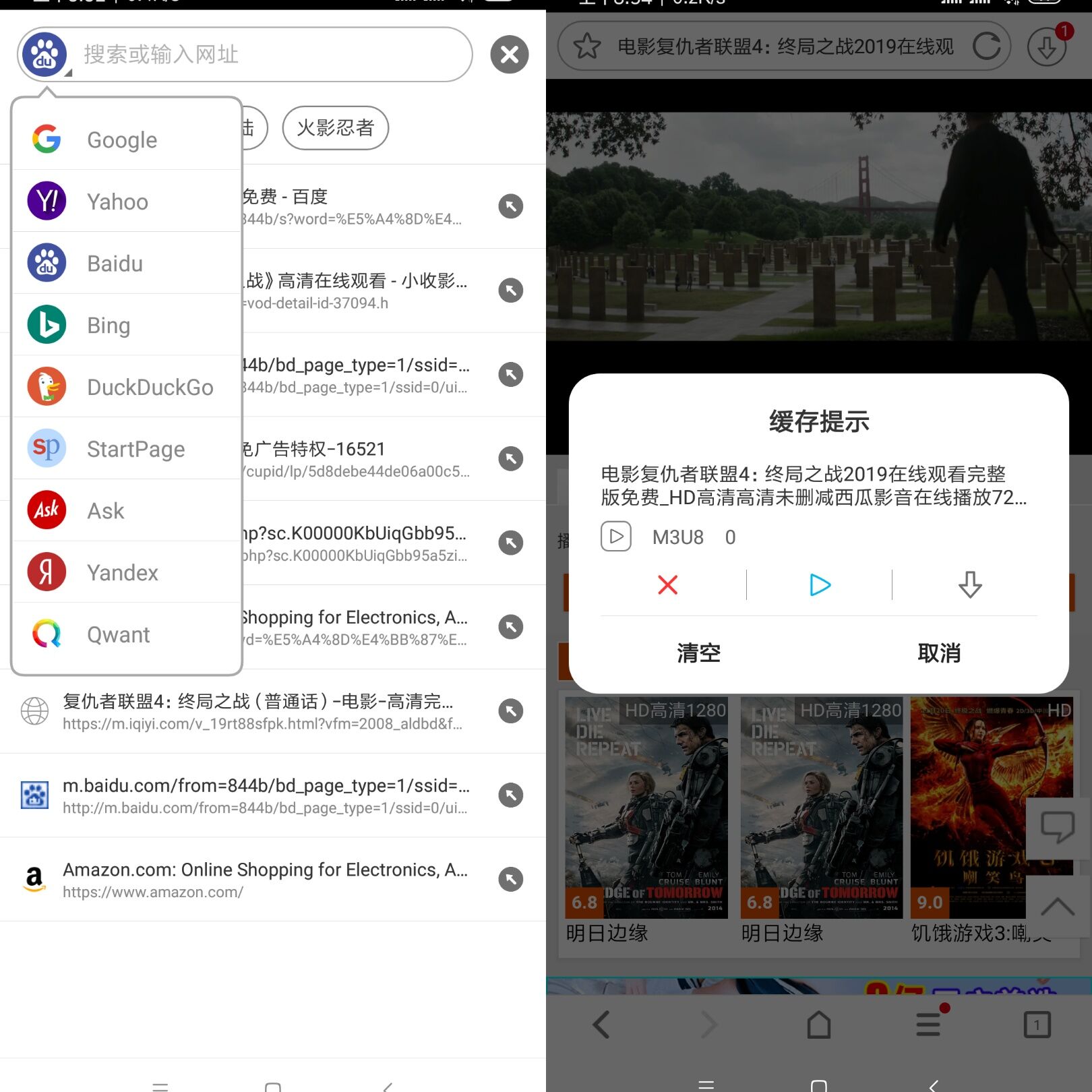The image size is (1092, 1092).
Task: Reload the page with the refresh icon
Action: pos(986,46)
